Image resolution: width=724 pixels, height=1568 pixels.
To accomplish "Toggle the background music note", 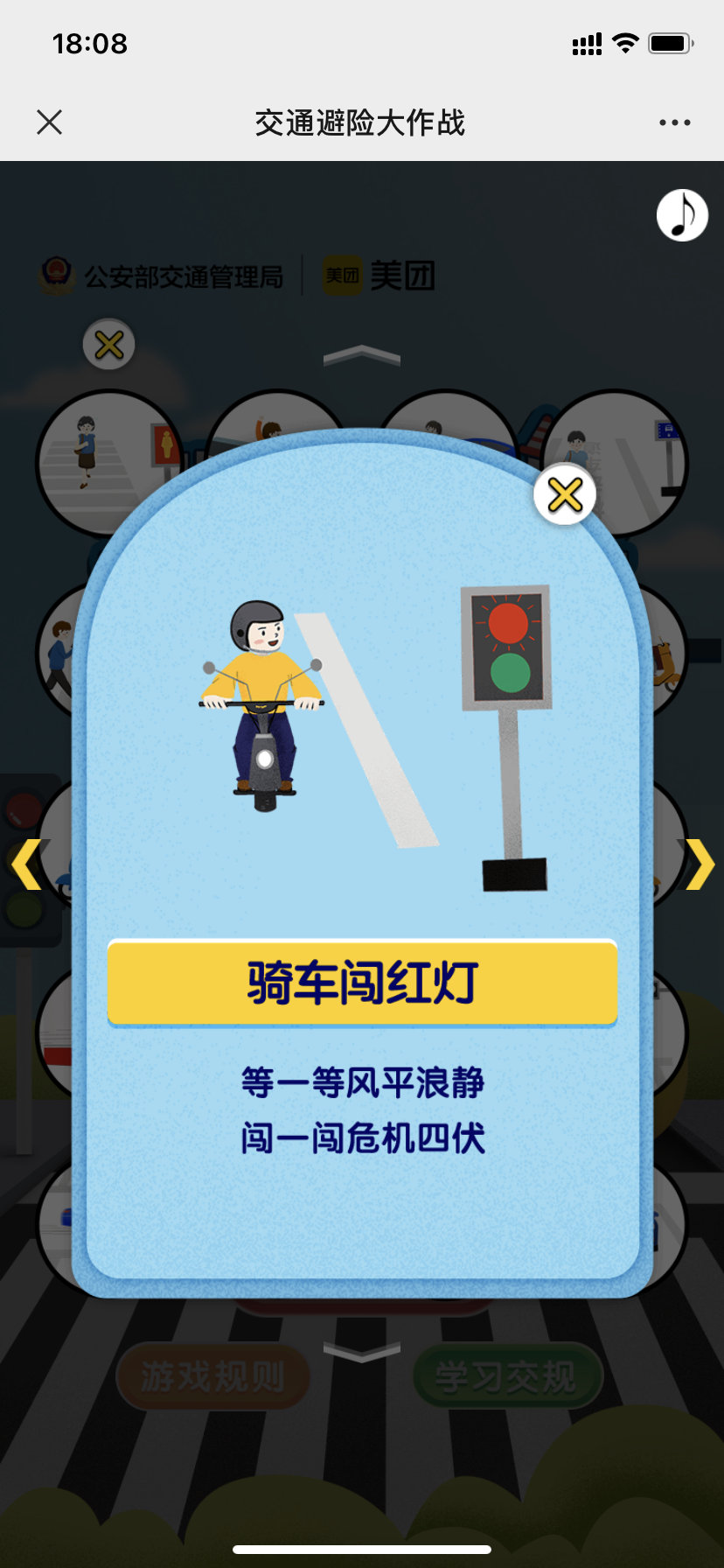I will [x=682, y=215].
